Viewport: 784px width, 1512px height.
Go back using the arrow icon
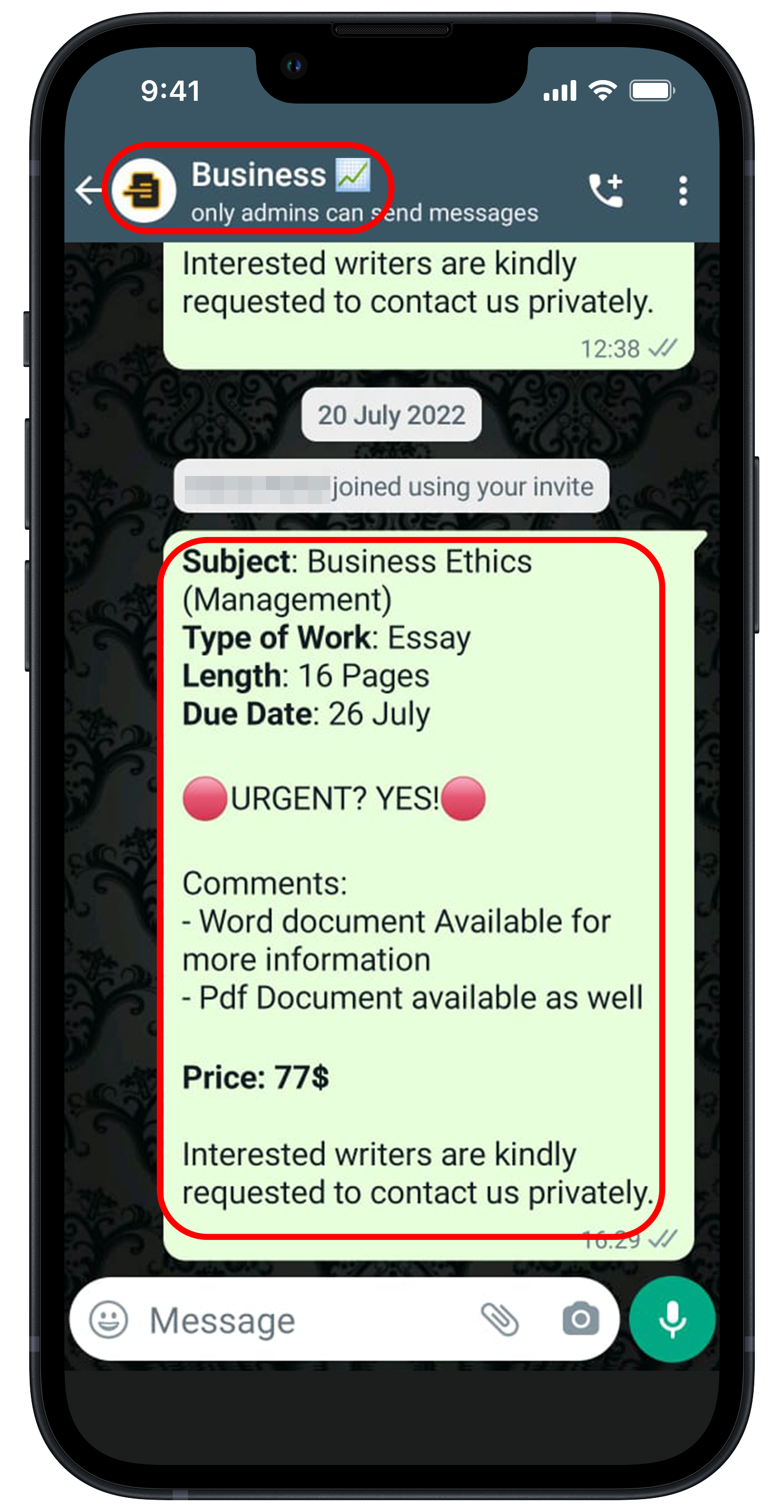[88, 190]
